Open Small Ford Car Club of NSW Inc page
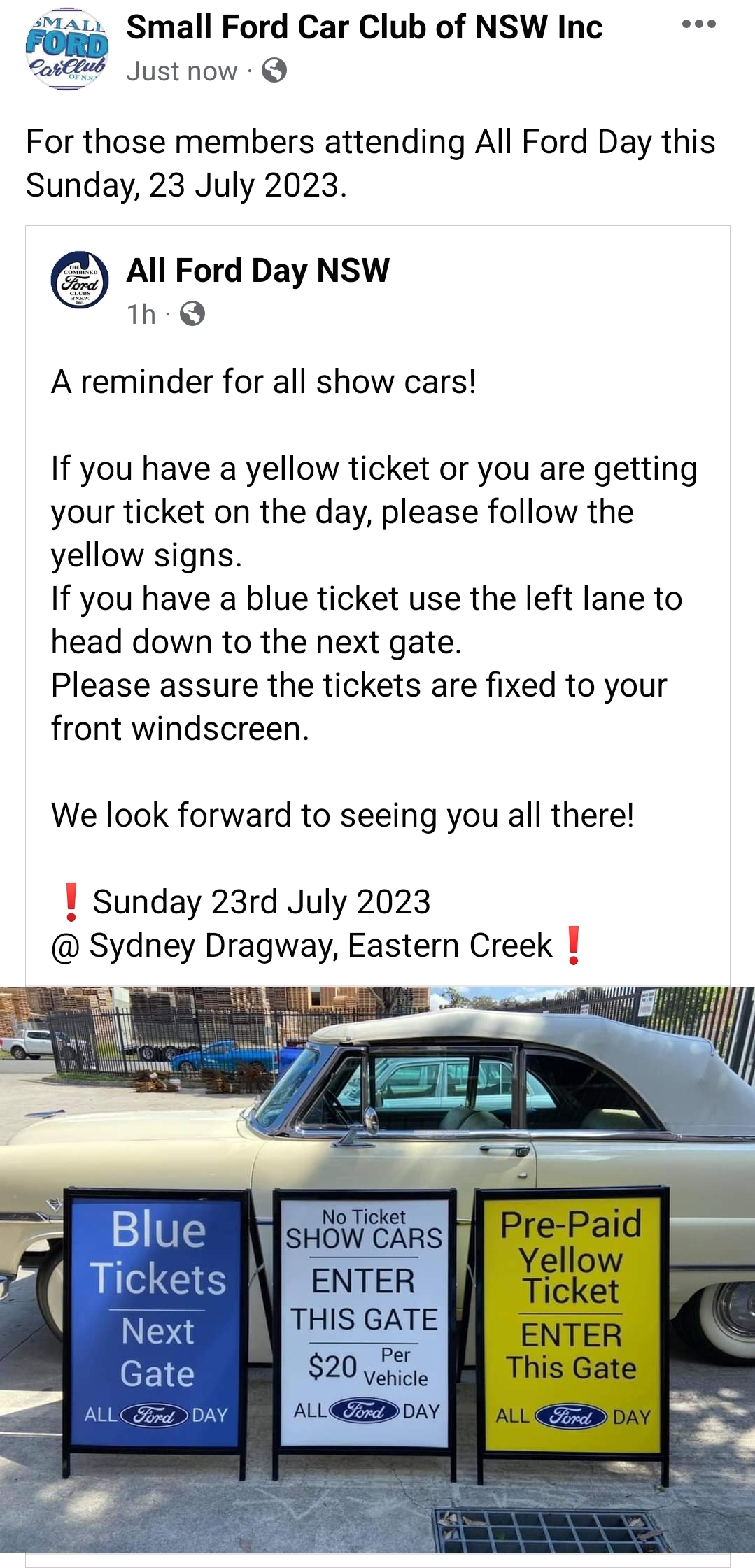 point(364,28)
